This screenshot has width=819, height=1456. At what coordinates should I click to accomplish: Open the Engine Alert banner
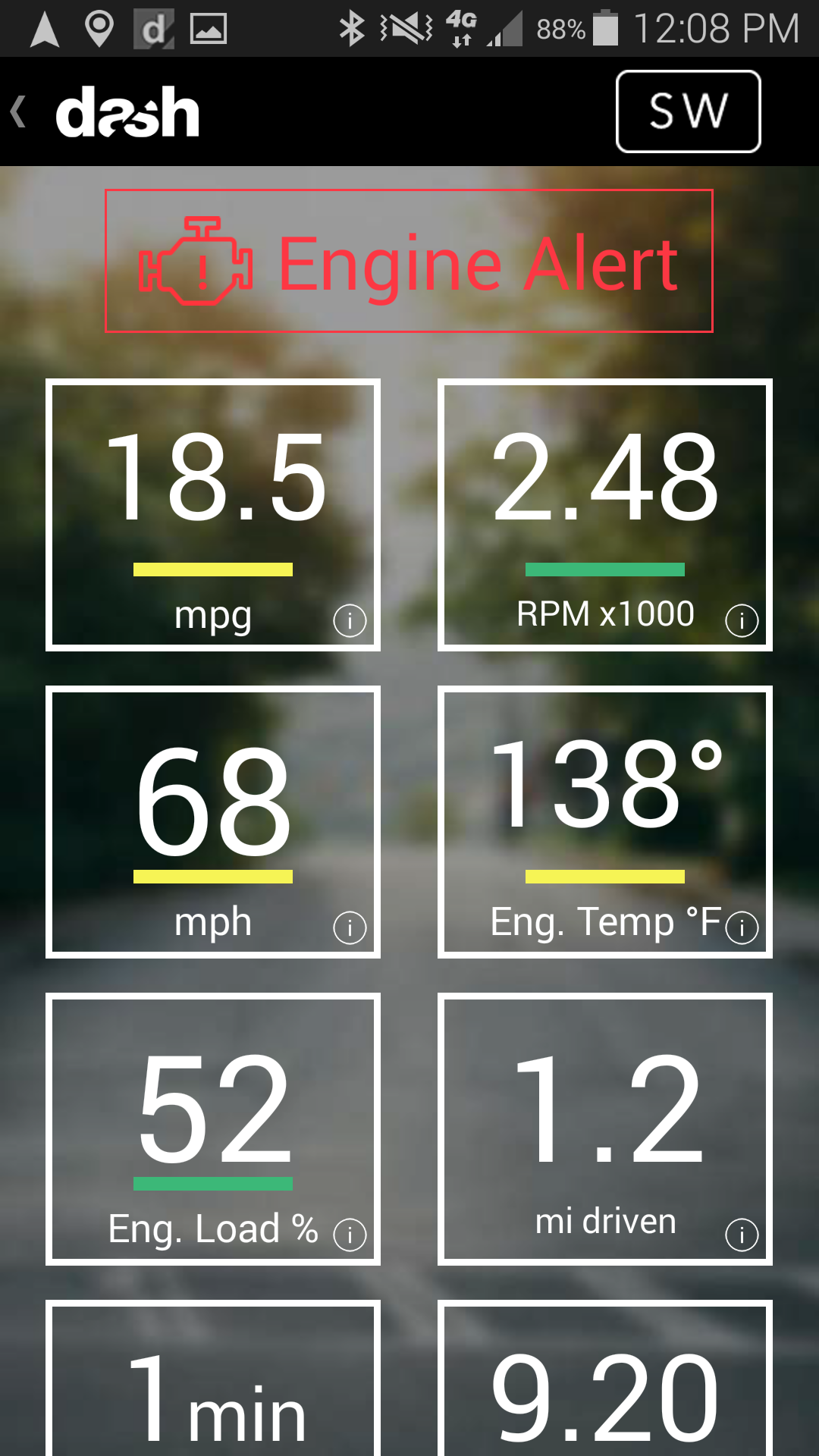tap(409, 261)
